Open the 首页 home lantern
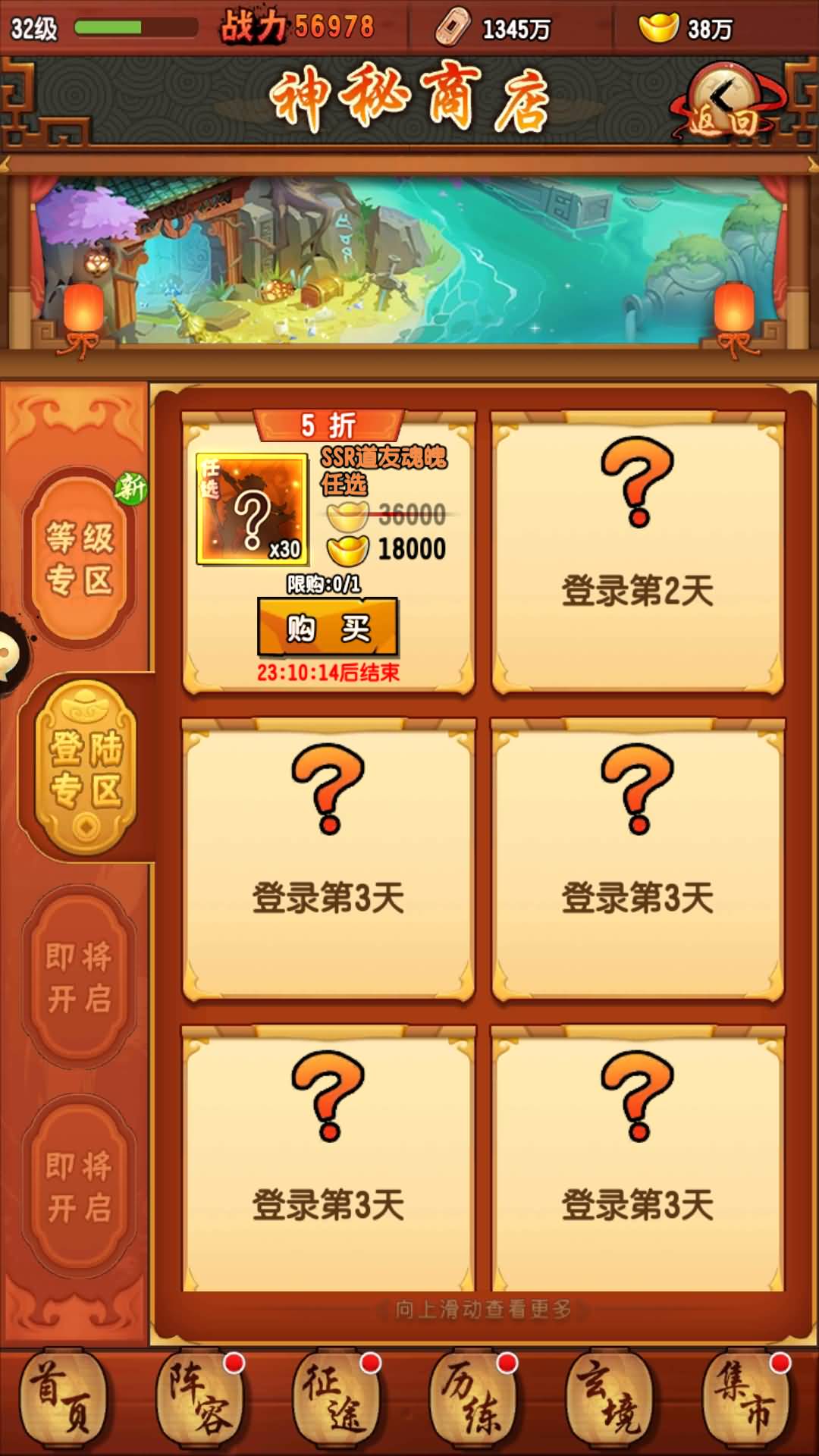The image size is (819, 1456). pyautogui.click(x=62, y=1401)
